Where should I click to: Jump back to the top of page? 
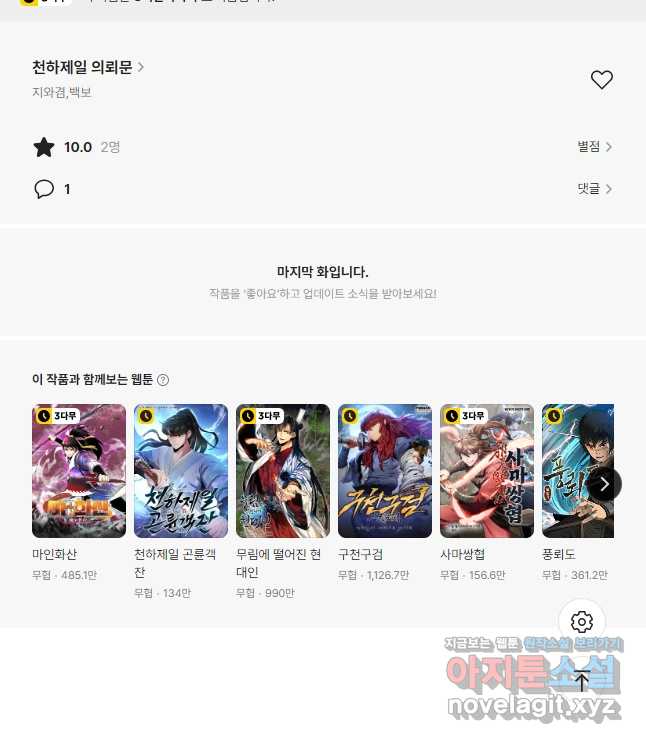point(582,681)
